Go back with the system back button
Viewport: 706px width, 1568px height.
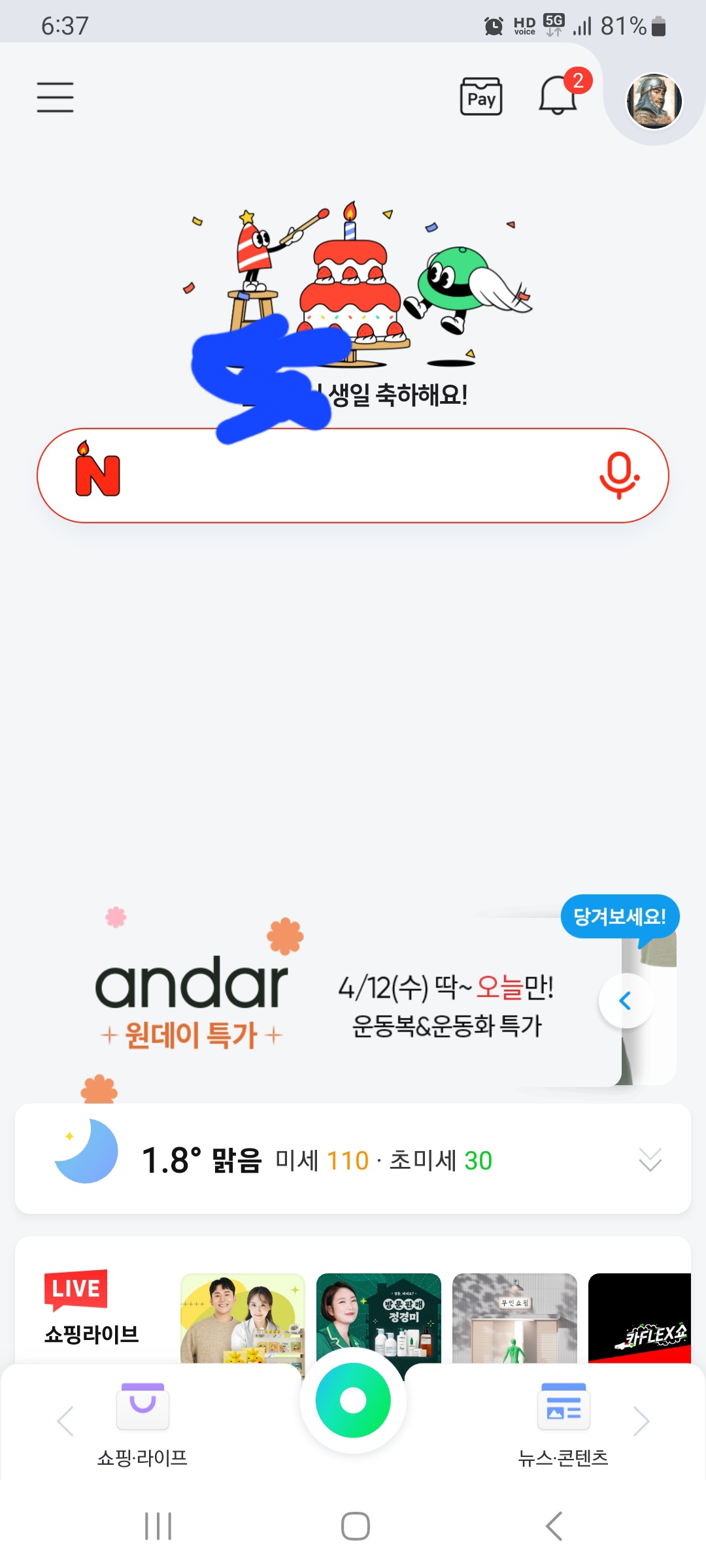(554, 1526)
